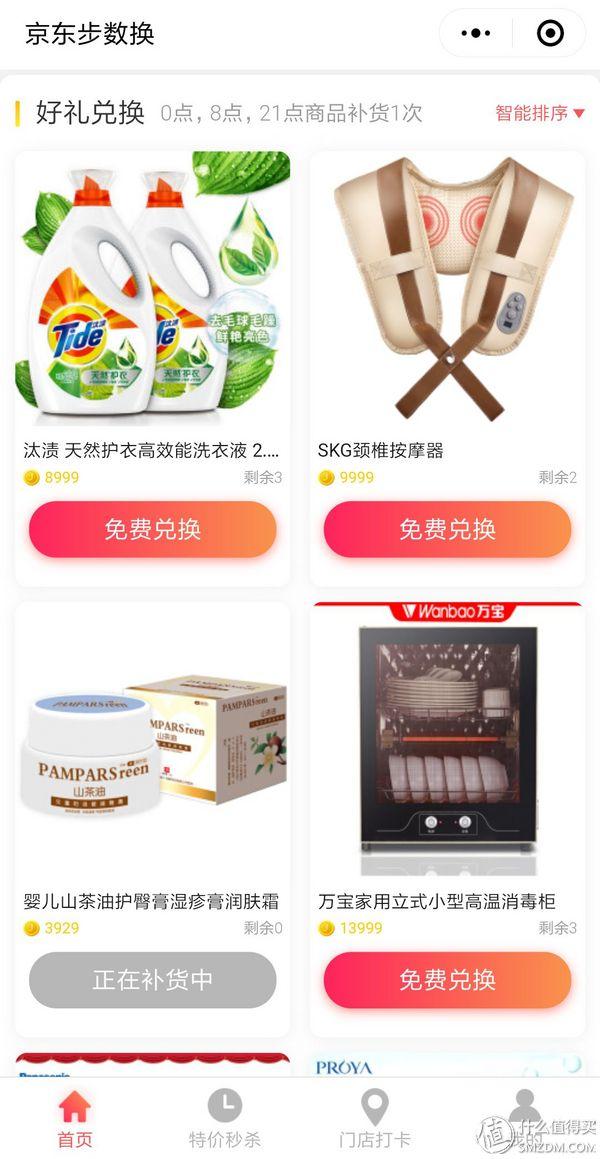Go to the 首页 tab

tap(75, 1119)
